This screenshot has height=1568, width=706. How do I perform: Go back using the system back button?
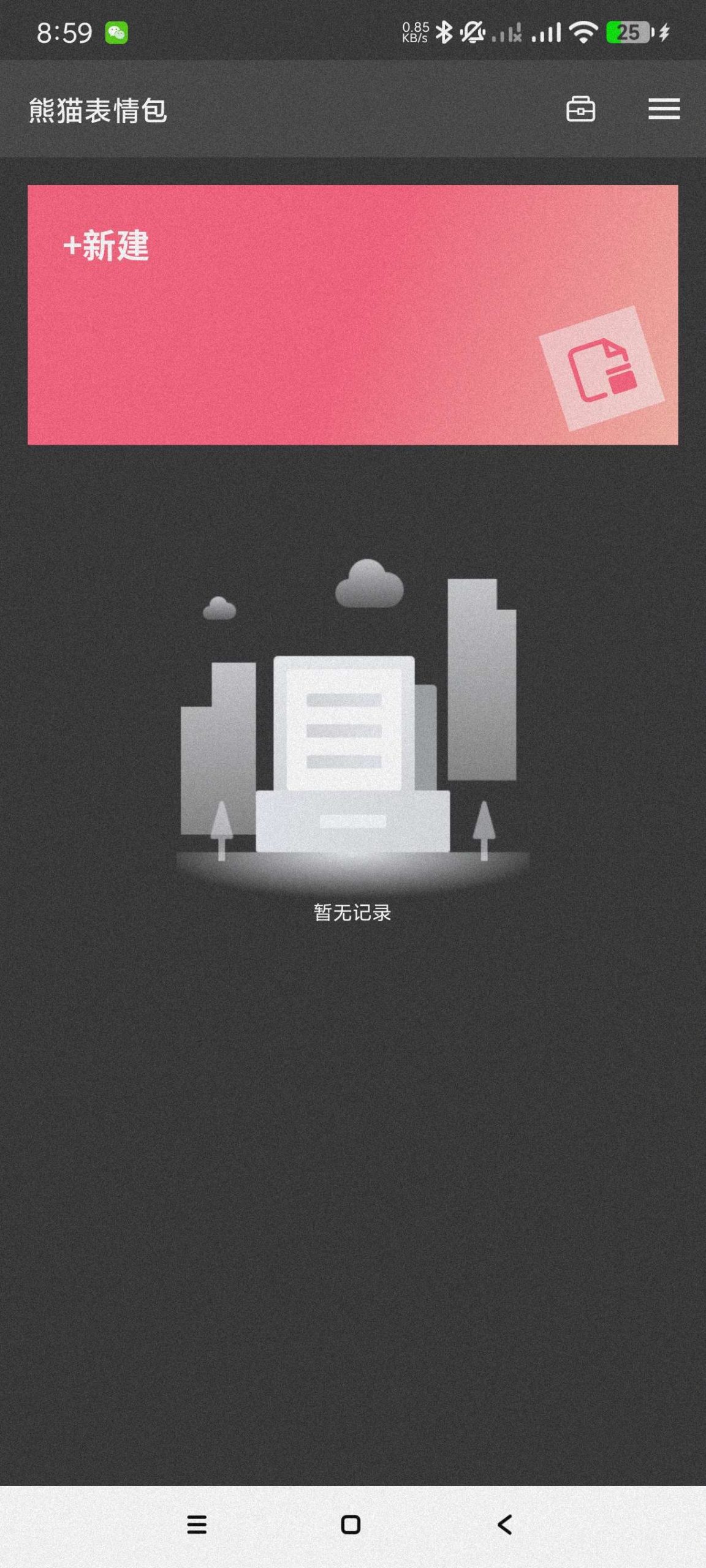pyautogui.click(x=505, y=1525)
